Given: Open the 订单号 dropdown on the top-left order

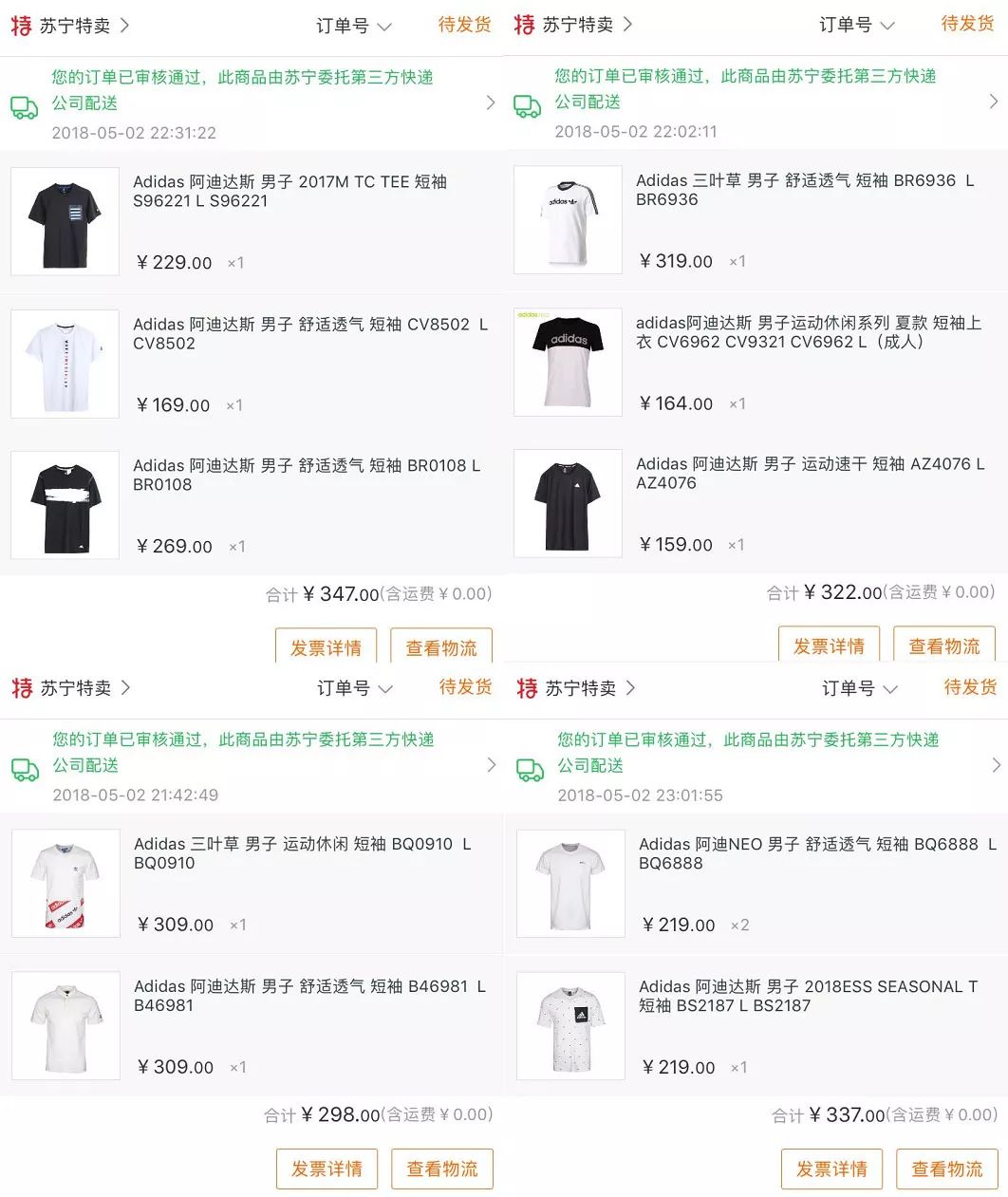Looking at the screenshot, I should (x=351, y=24).
